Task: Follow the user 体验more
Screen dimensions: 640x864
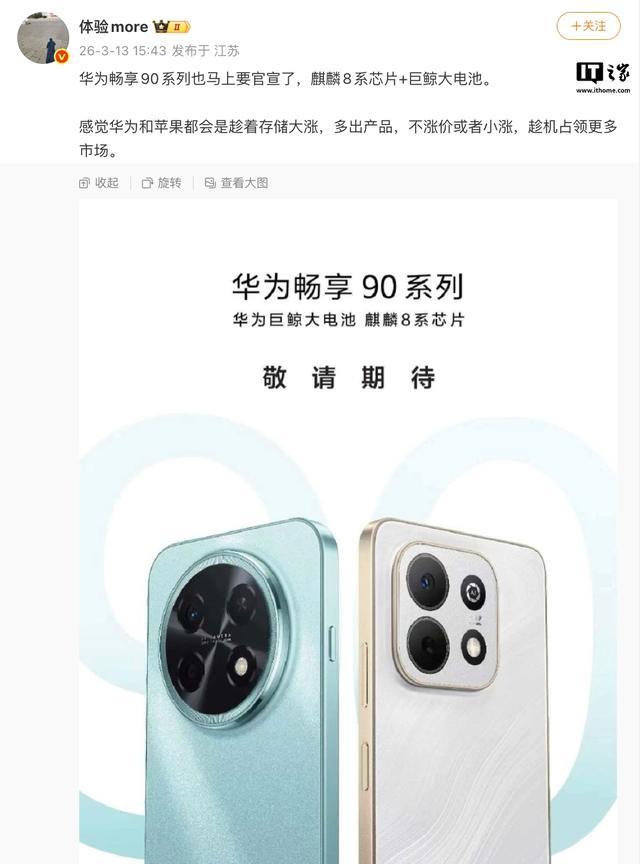Action: point(589,26)
